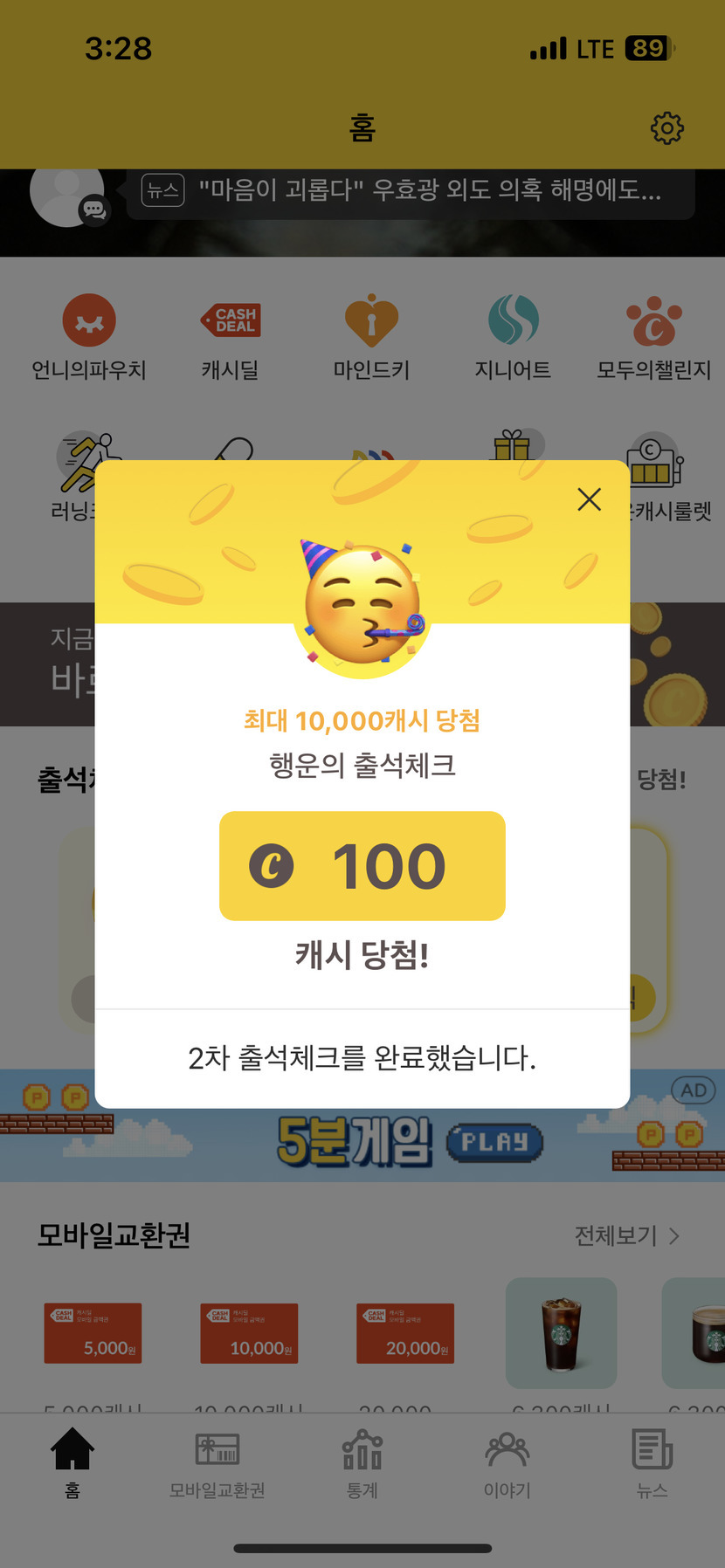This screenshot has height=1568, width=725.
Task: Close the 행운의 출석체크 popup
Action: [x=590, y=499]
